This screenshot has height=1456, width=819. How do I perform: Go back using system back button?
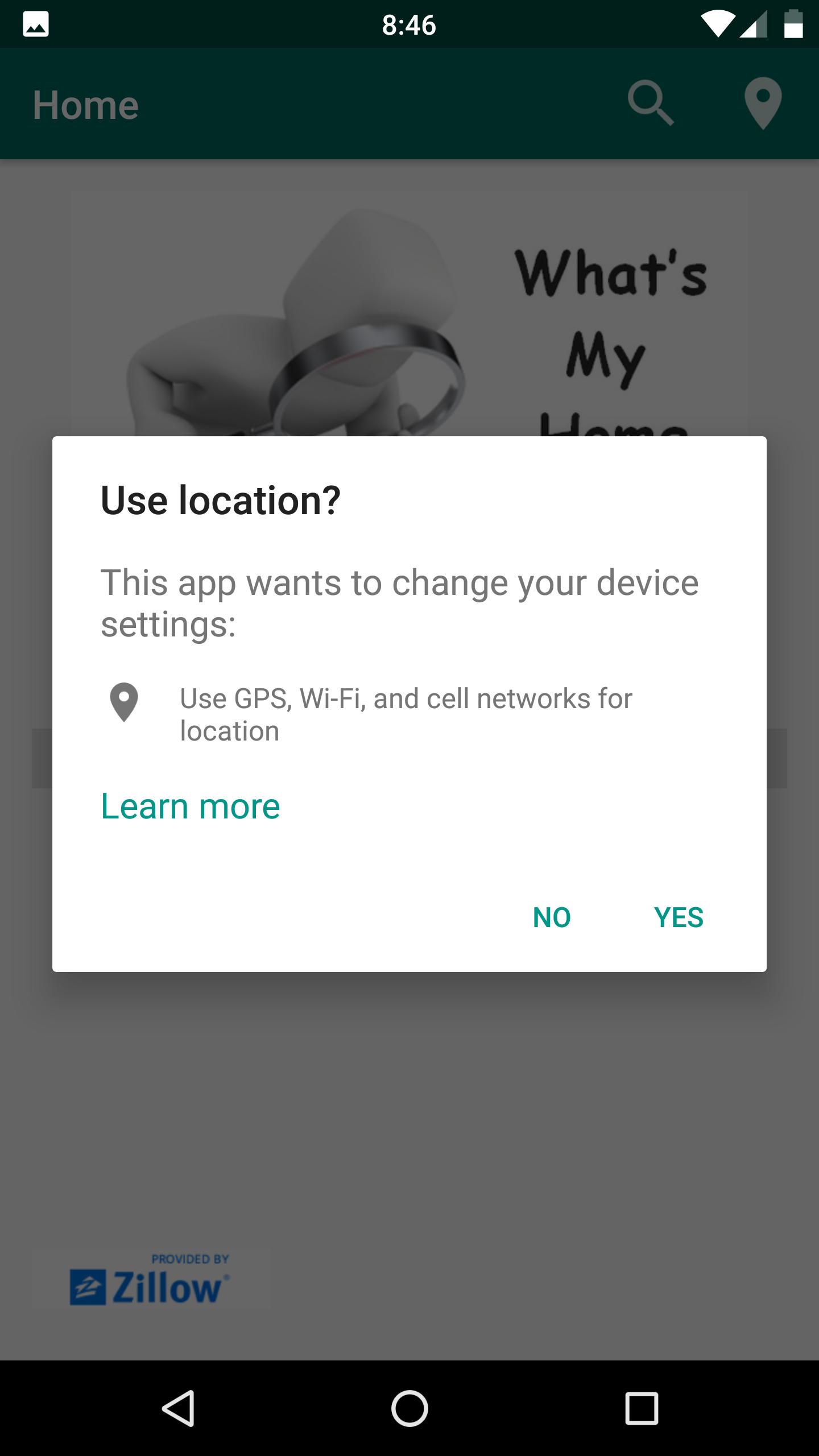179,1408
